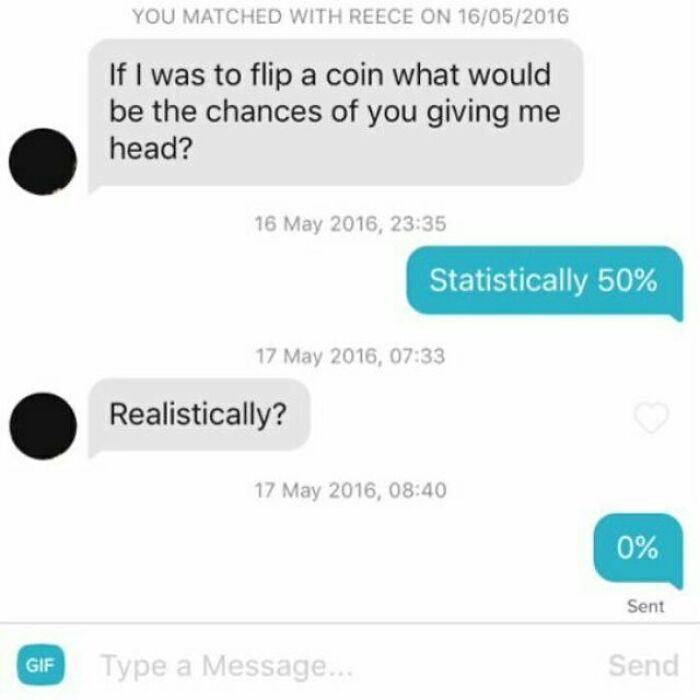This screenshot has height=700, width=700.
Task: Like the "Realistically?" message with the heart
Action: tap(651, 418)
